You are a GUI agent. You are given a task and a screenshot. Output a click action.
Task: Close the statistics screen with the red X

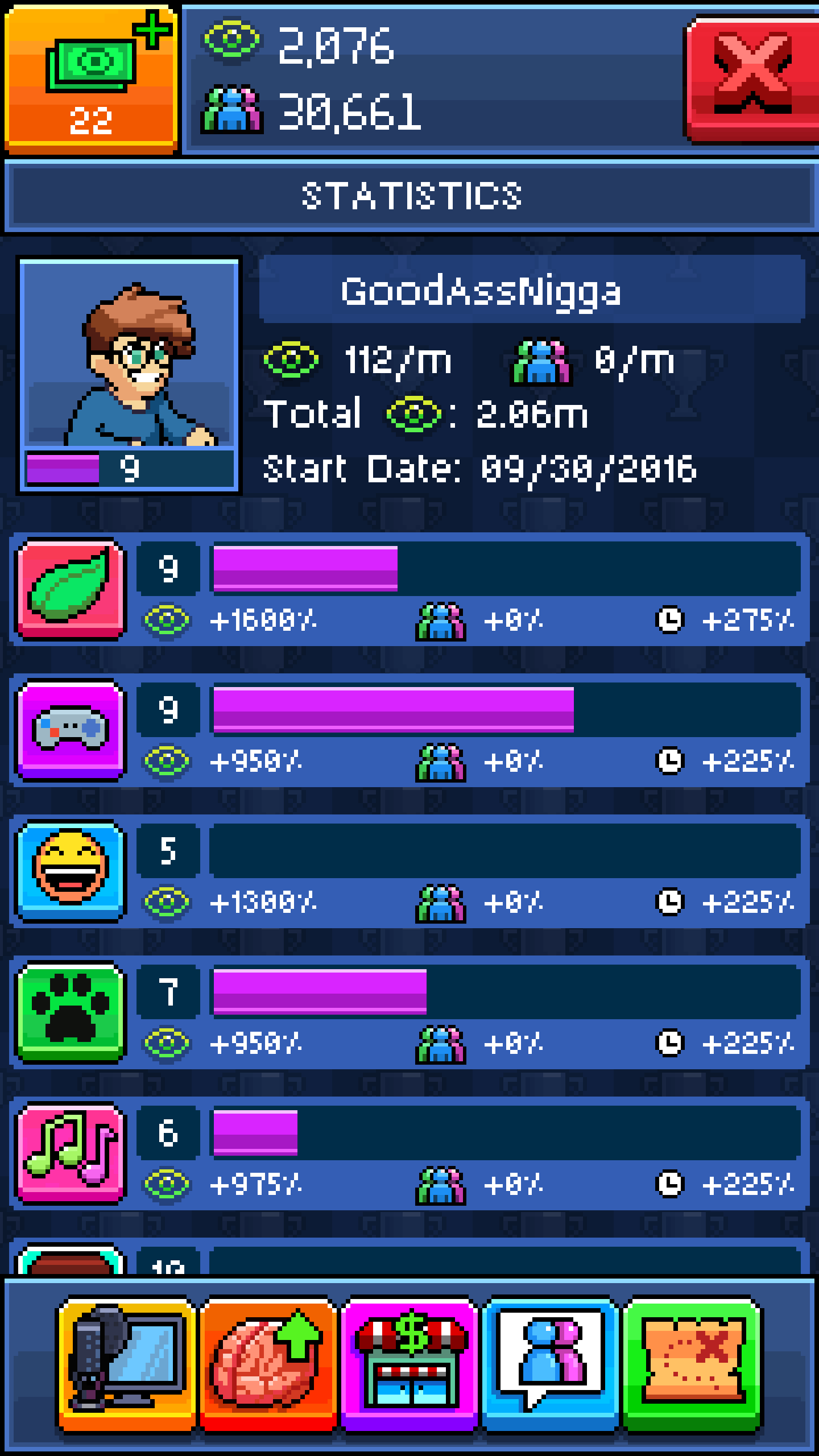(752, 78)
